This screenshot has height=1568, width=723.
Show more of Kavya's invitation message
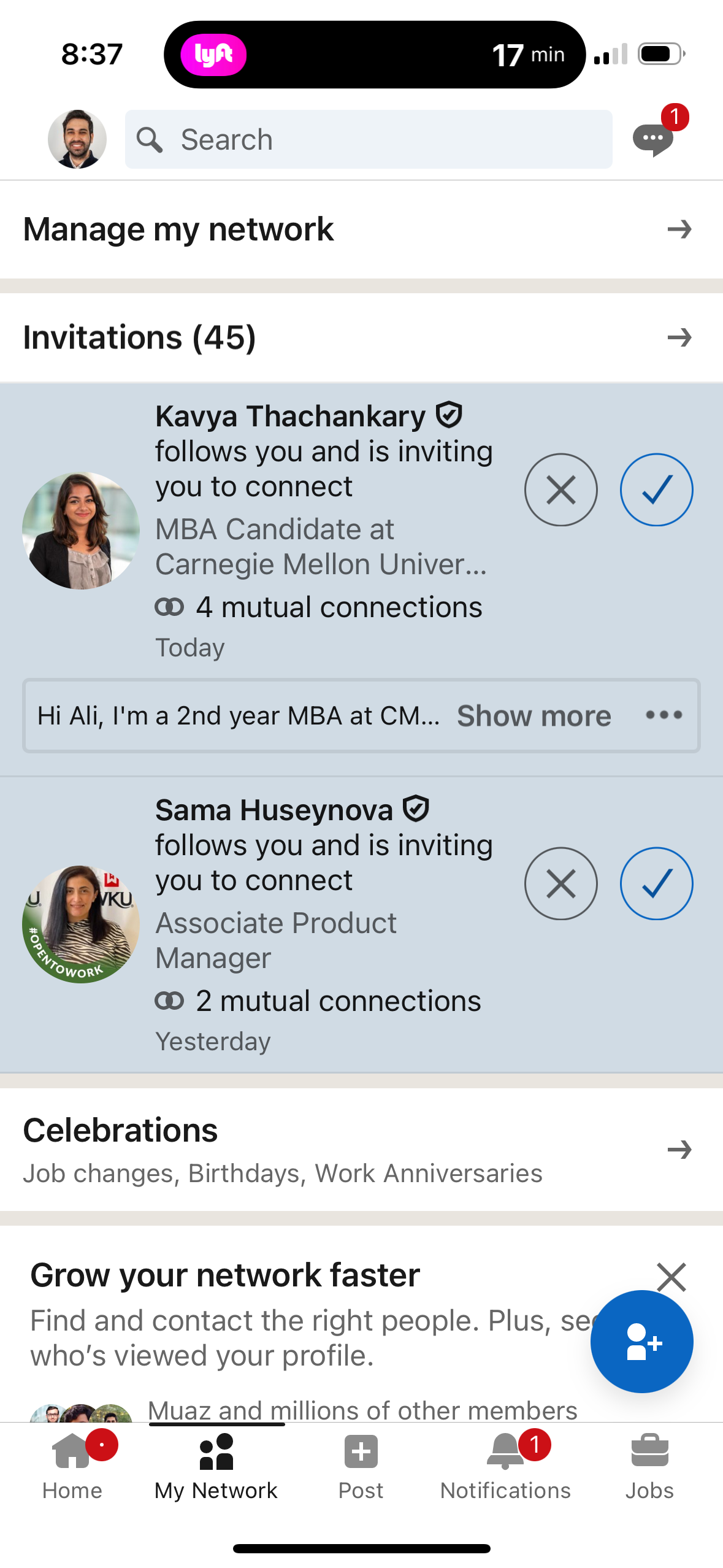pos(534,715)
